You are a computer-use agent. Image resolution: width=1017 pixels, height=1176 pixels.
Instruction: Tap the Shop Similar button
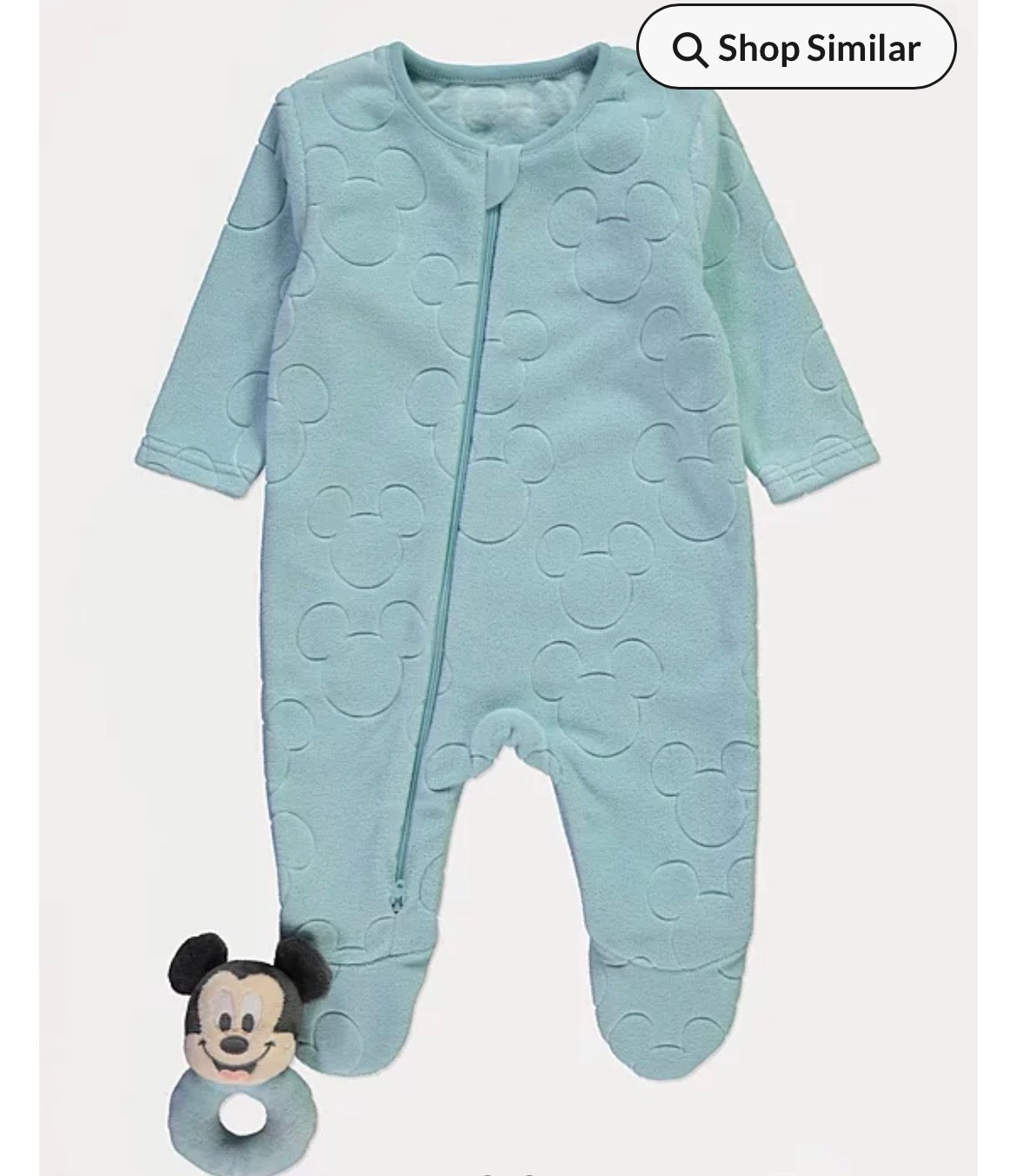click(796, 49)
